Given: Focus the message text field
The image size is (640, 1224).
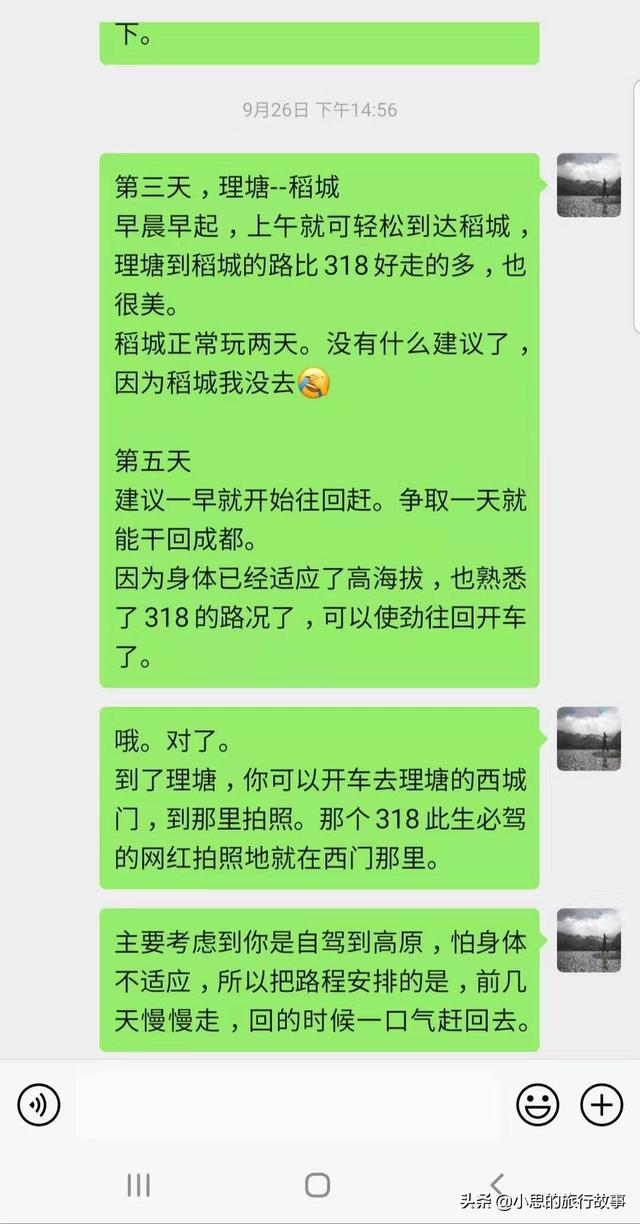Looking at the screenshot, I should (288, 1105).
